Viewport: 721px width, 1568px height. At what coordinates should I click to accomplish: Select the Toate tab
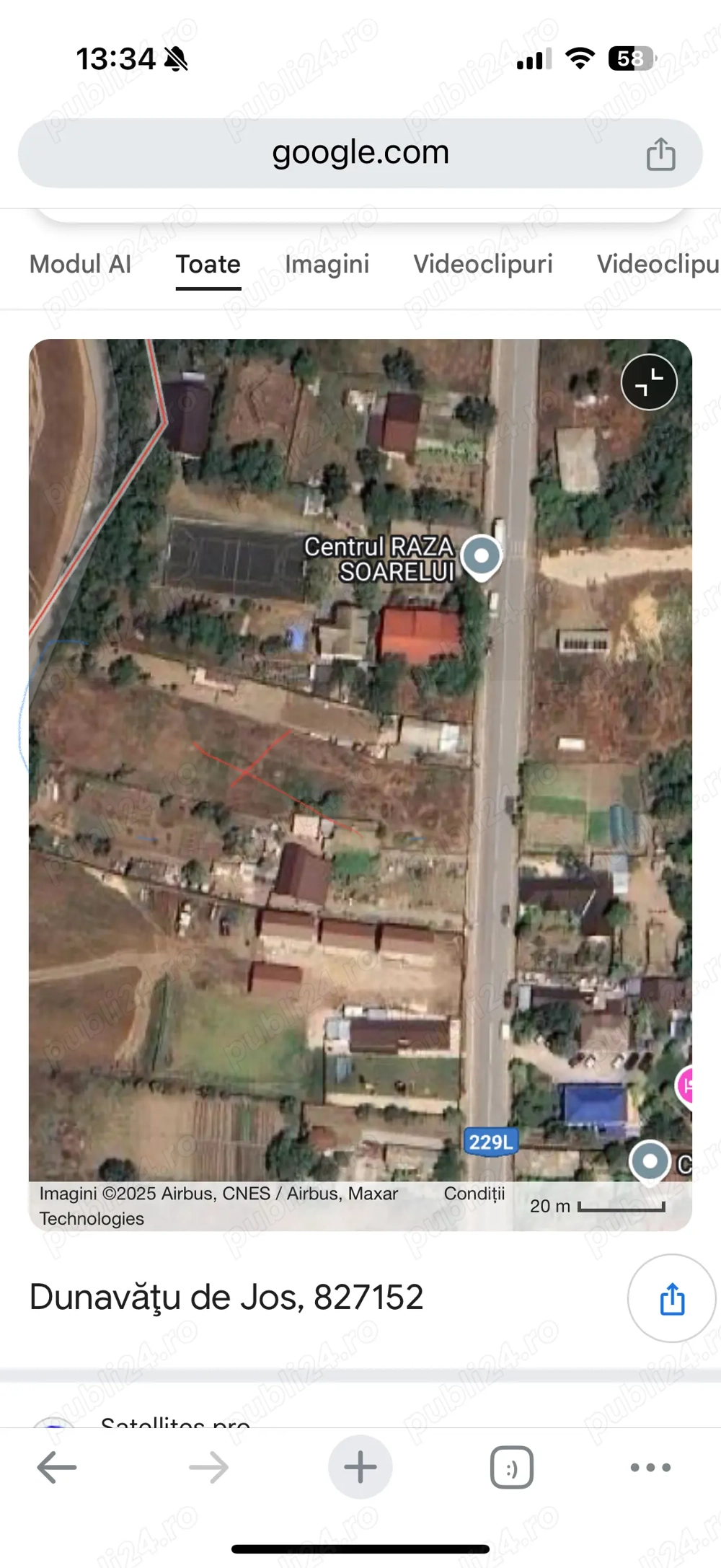click(208, 265)
